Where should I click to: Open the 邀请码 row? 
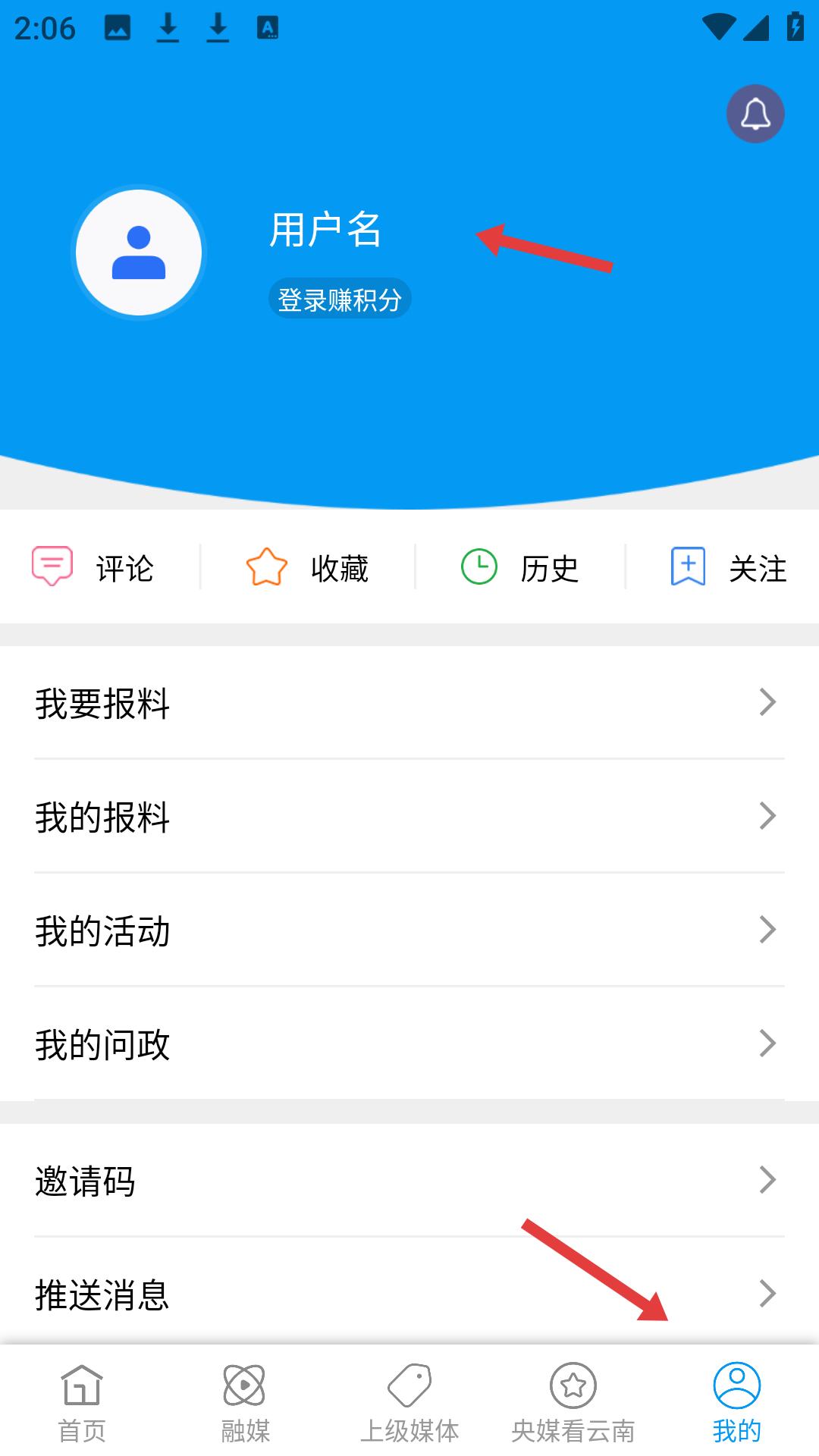tap(409, 1181)
